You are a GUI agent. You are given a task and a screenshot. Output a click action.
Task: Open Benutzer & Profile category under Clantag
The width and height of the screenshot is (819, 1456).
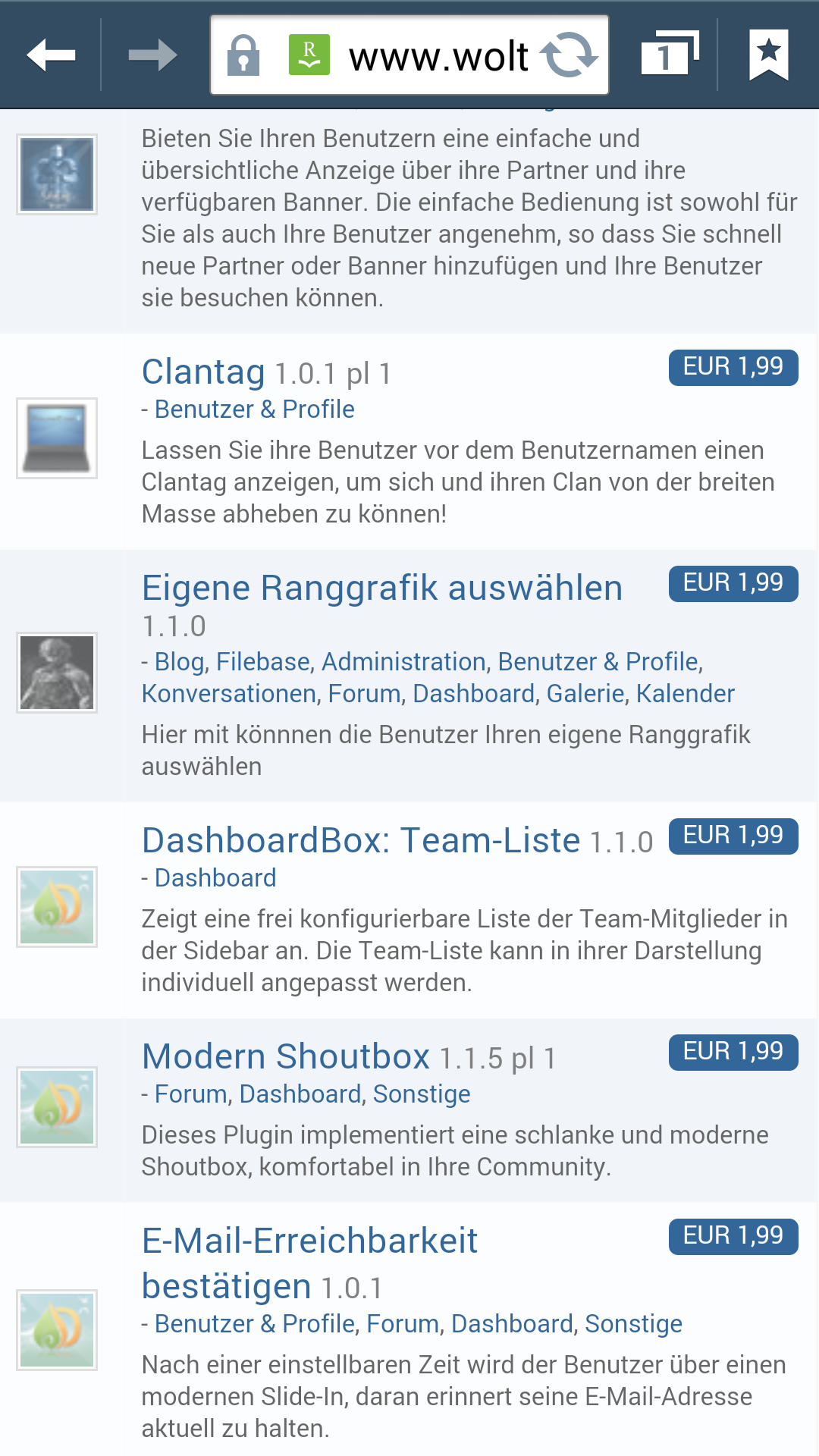click(254, 409)
